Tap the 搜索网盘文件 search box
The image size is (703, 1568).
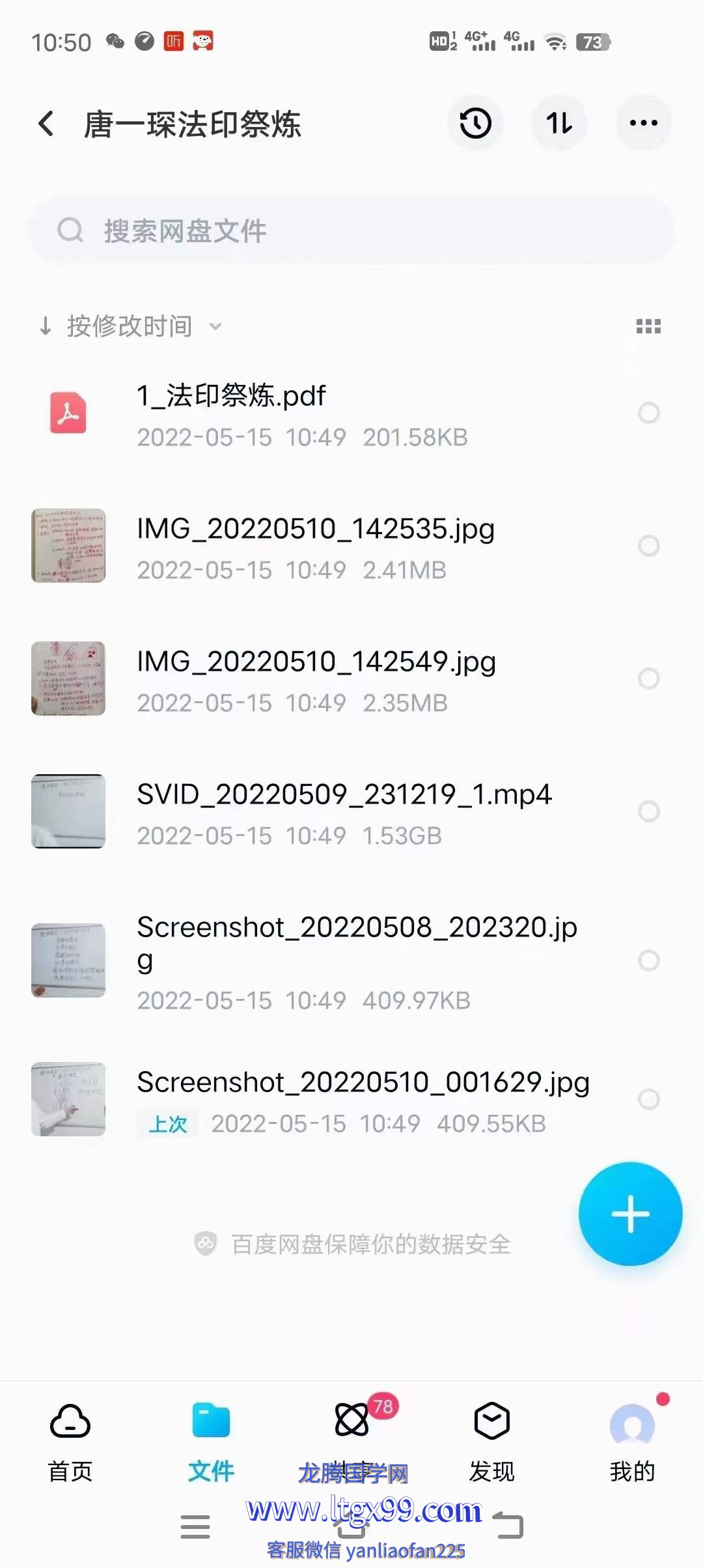[351, 231]
